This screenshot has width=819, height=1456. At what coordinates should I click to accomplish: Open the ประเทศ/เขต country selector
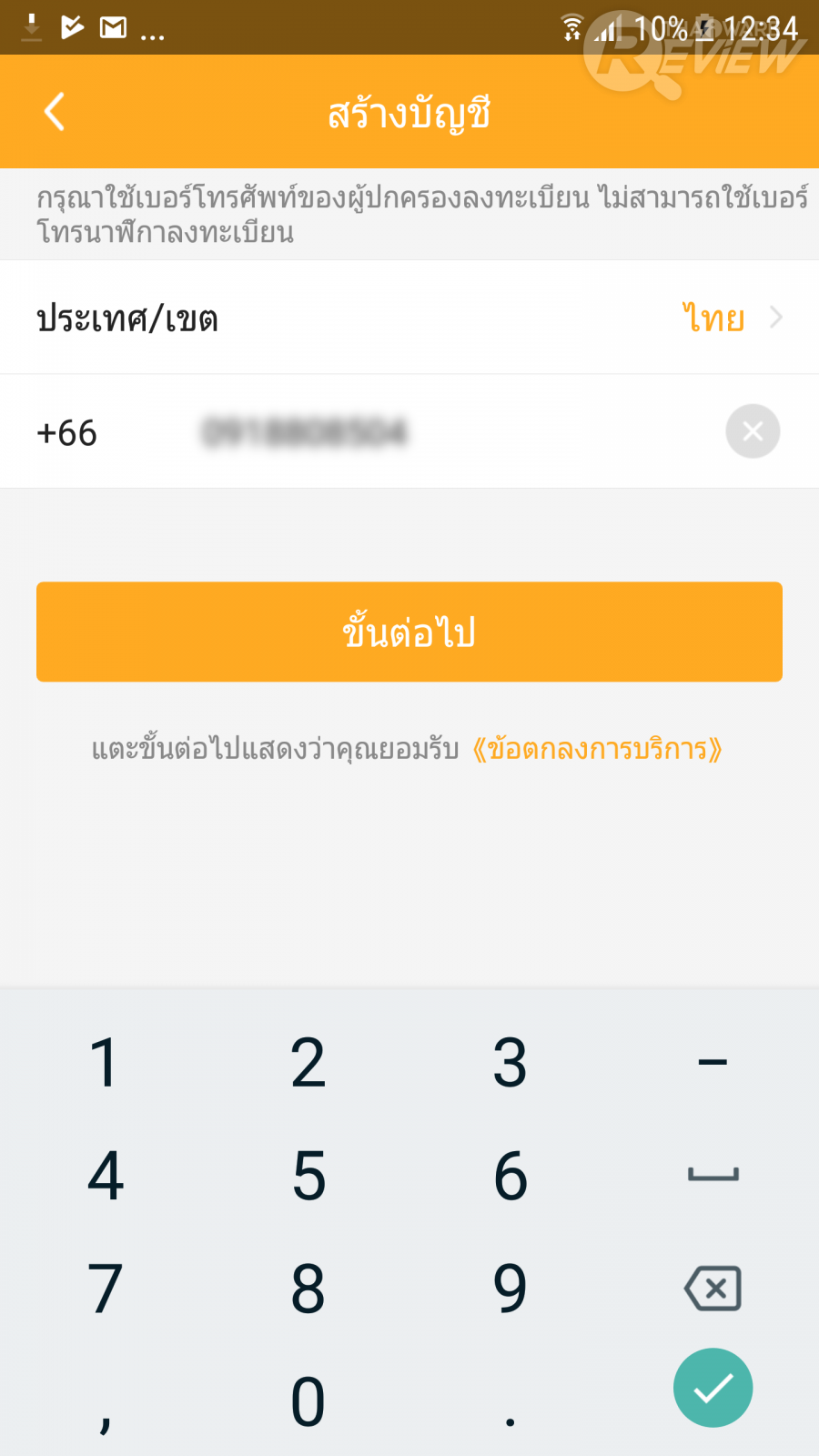point(409,318)
